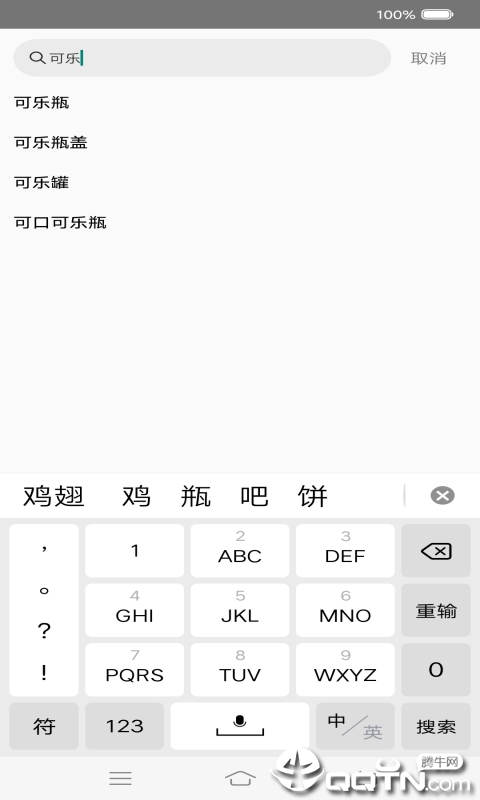Screen dimensions: 480x800
Task: Switch to the 123 number keyboard
Action: tap(124, 726)
